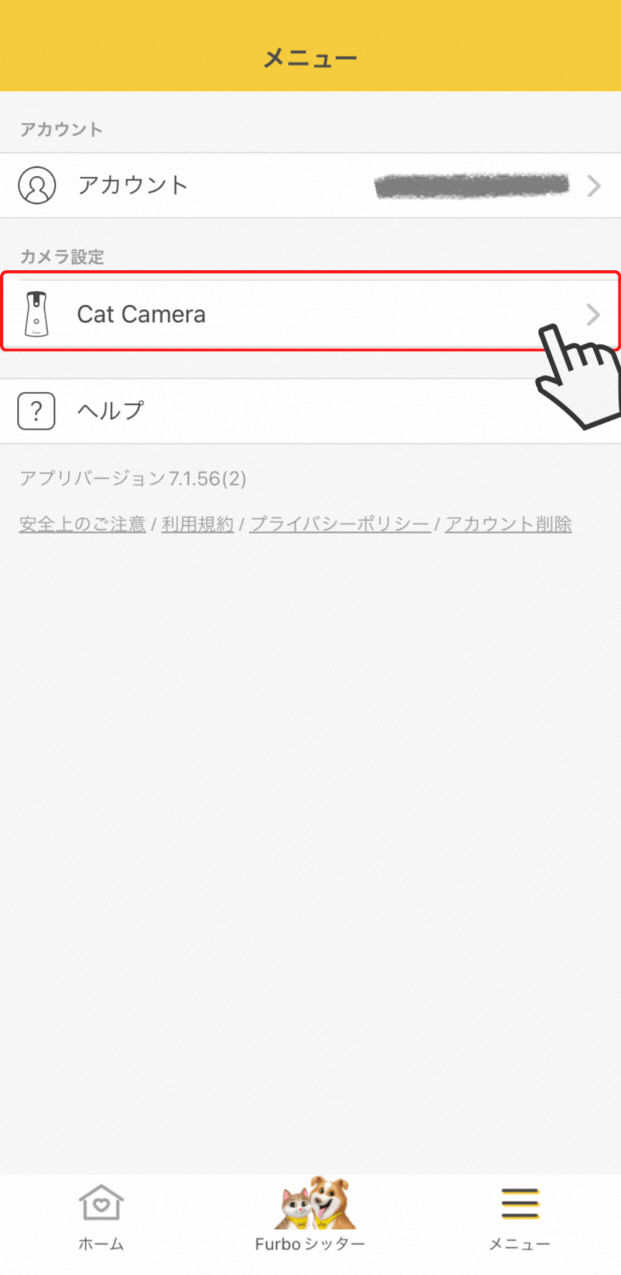Open the ヘルプ row
621x1275 pixels.
(x=310, y=410)
